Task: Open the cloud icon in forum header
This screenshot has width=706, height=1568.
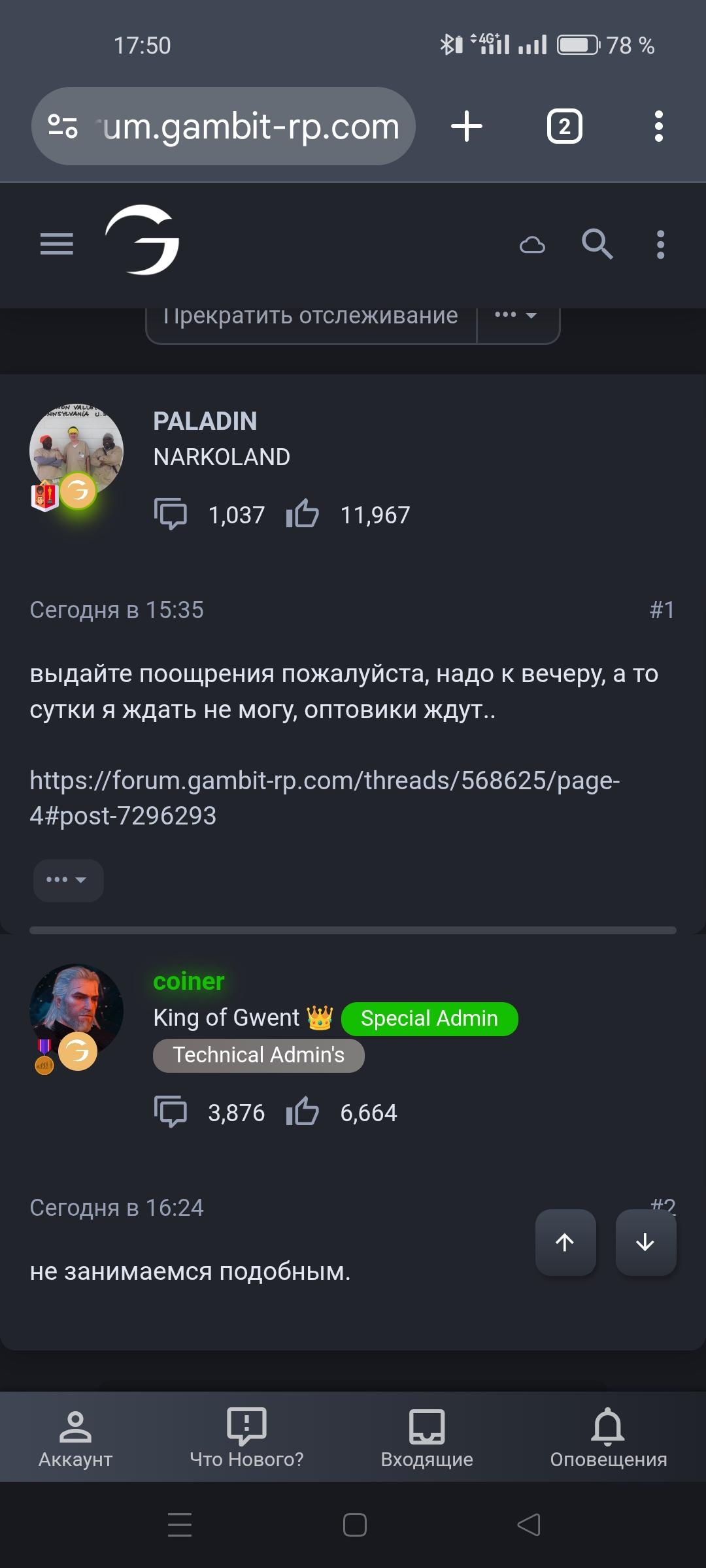Action: pos(532,245)
